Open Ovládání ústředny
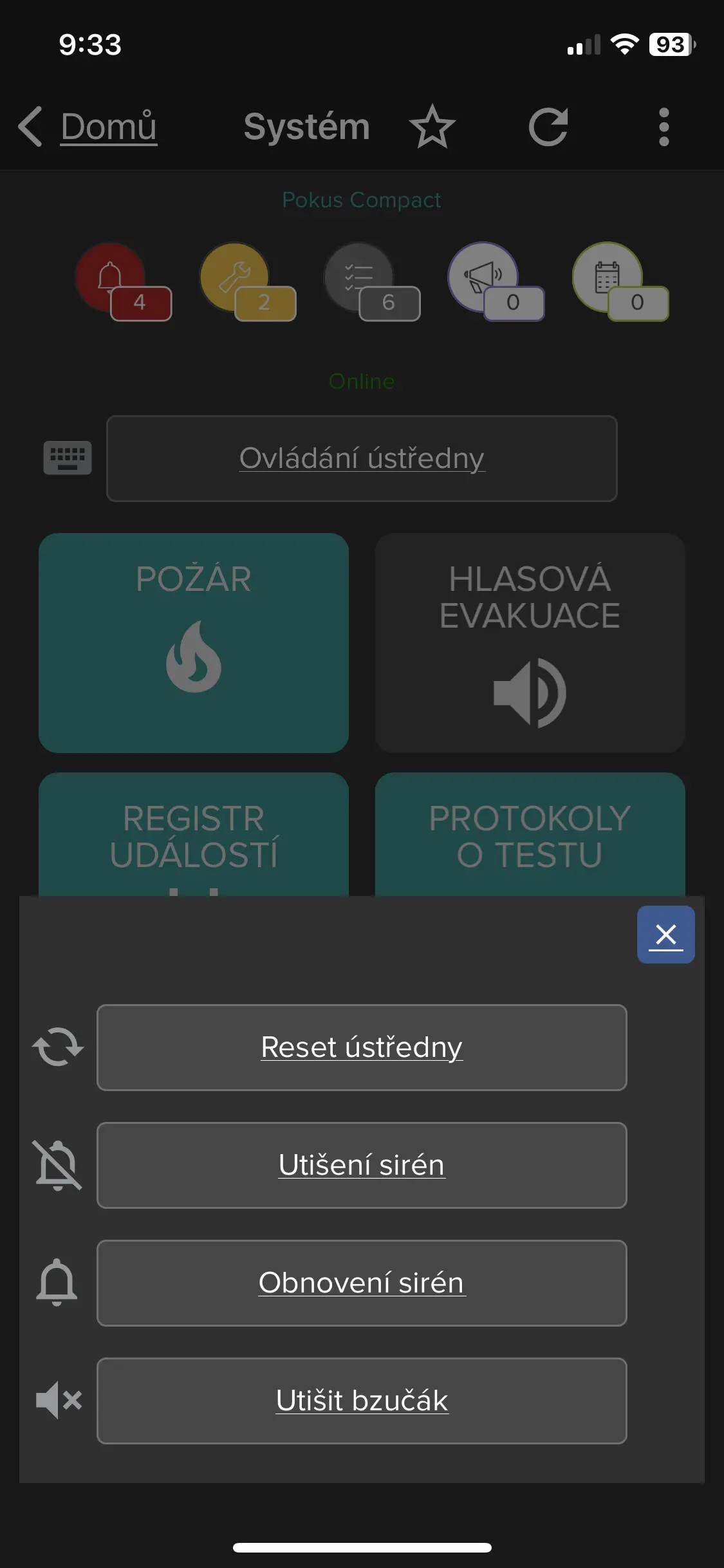This screenshot has height=1568, width=724. click(362, 458)
